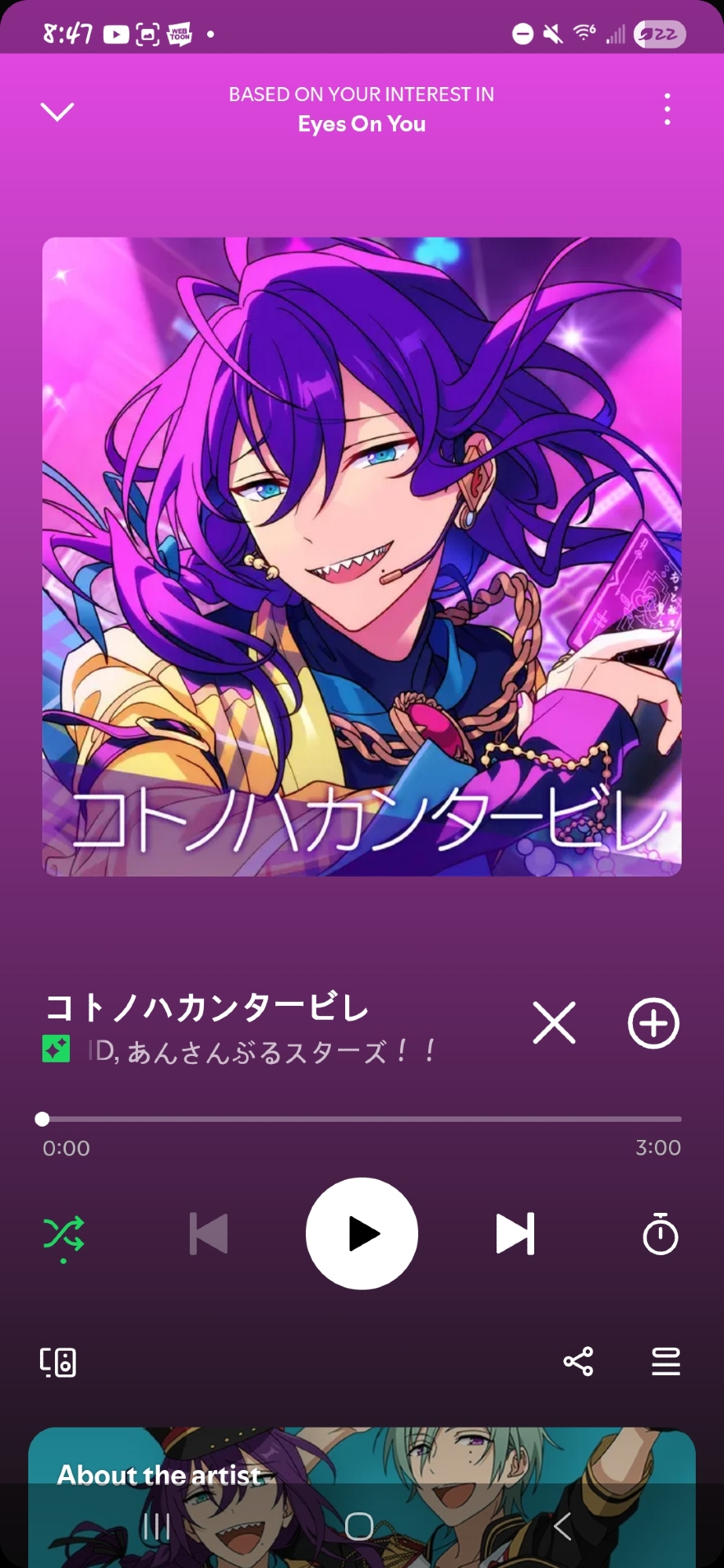Seek using the playback progress bar
The width and height of the screenshot is (724, 1568).
coord(362,1119)
